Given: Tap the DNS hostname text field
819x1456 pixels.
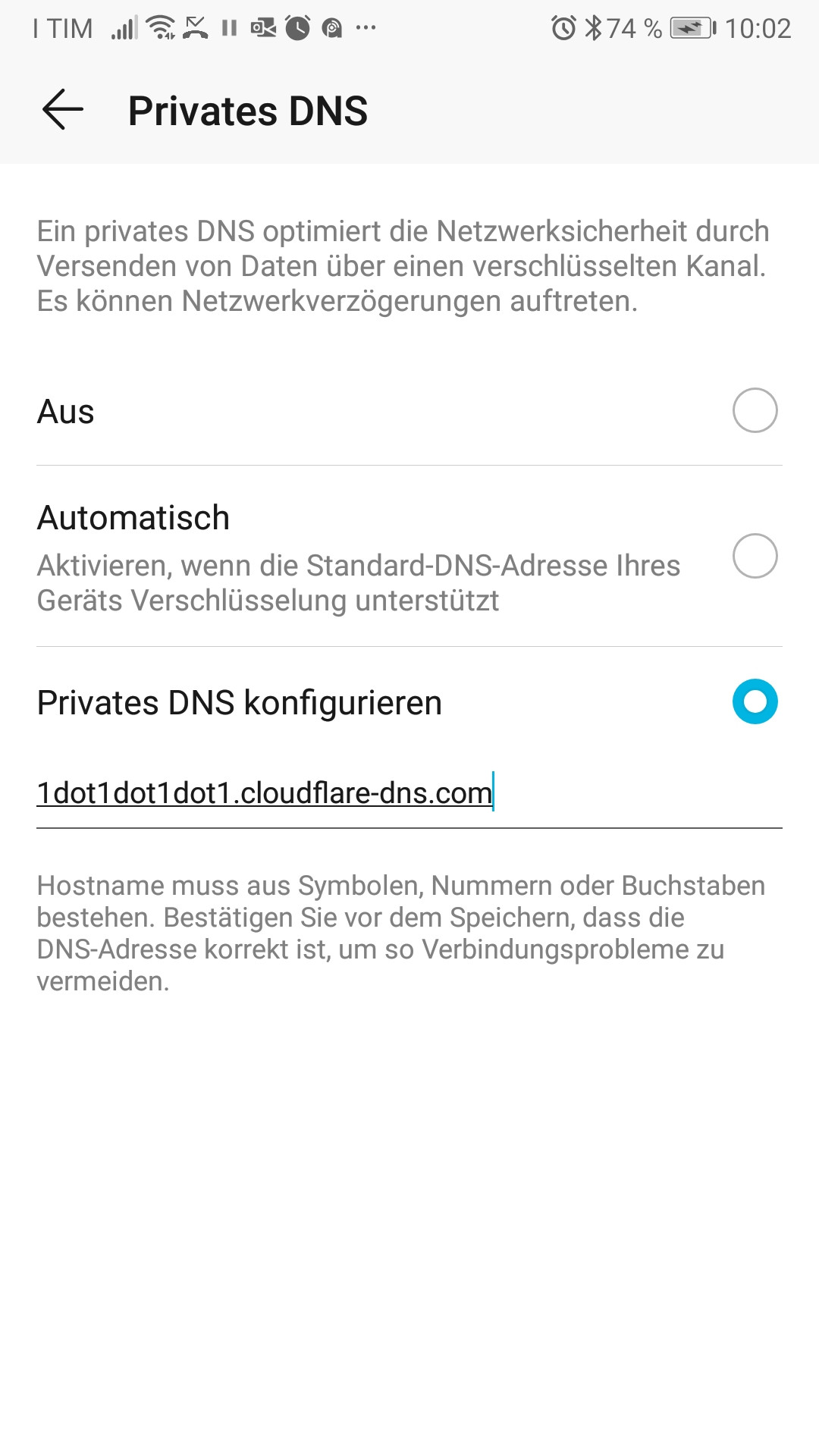Looking at the screenshot, I should pos(409,794).
